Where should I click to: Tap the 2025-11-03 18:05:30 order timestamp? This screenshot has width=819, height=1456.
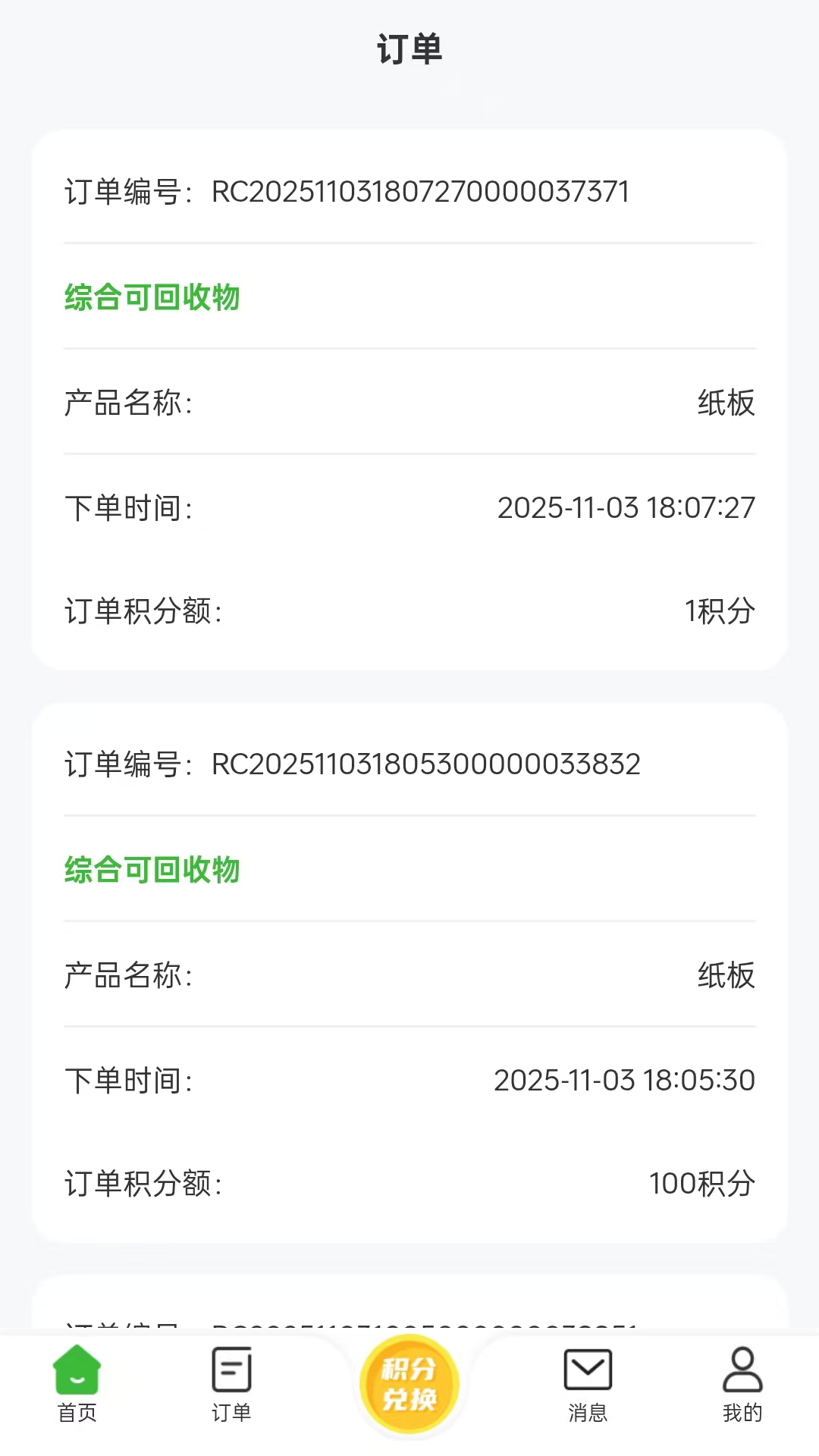(623, 1081)
